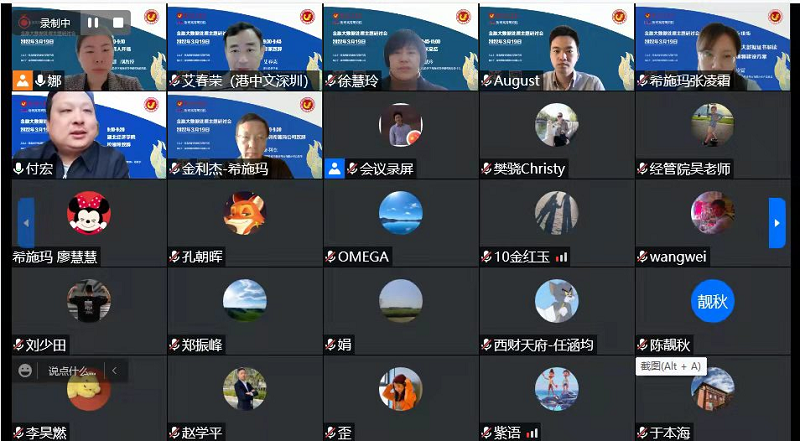Select 会议录屏 participant tile
The height and width of the screenshot is (441, 800).
click(400, 133)
